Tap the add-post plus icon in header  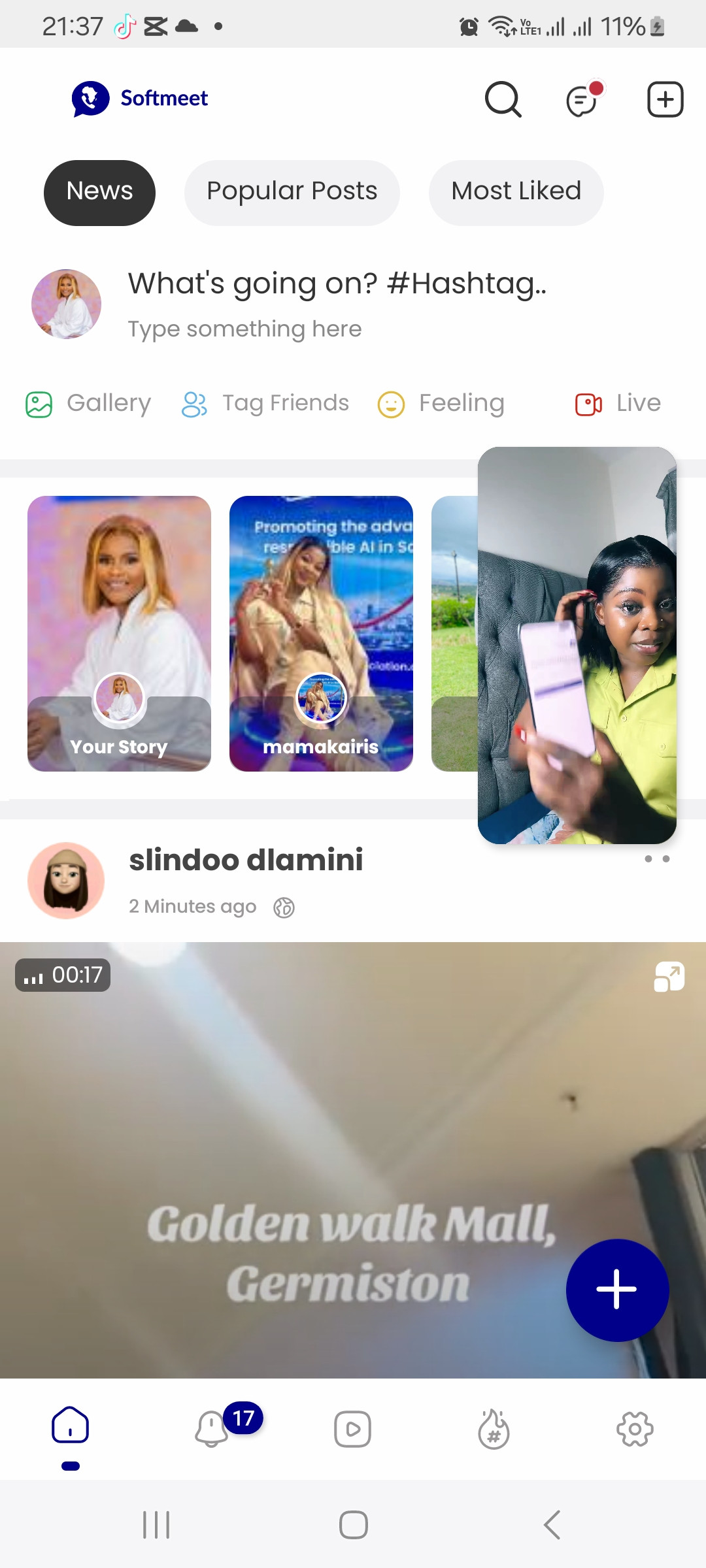coord(665,99)
